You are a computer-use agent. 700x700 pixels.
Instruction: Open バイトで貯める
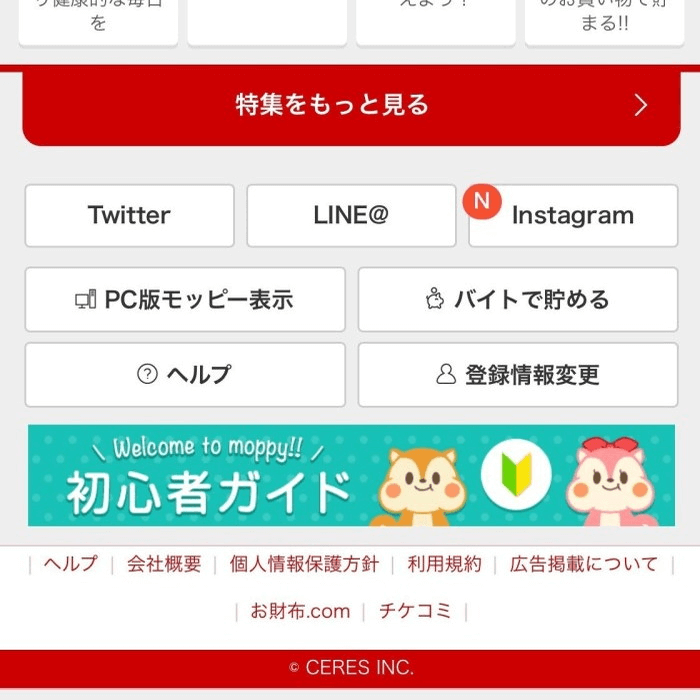tap(518, 299)
